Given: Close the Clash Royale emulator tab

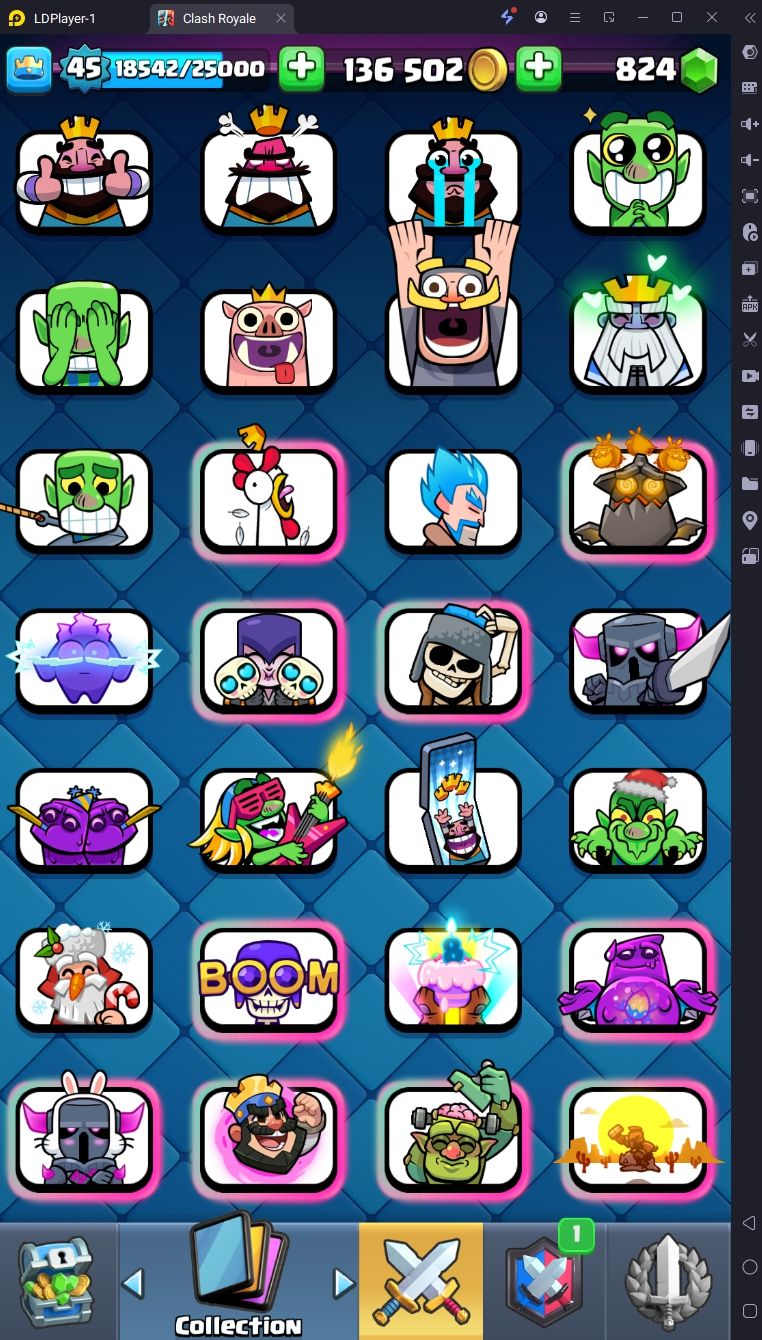Looking at the screenshot, I should pyautogui.click(x=281, y=18).
